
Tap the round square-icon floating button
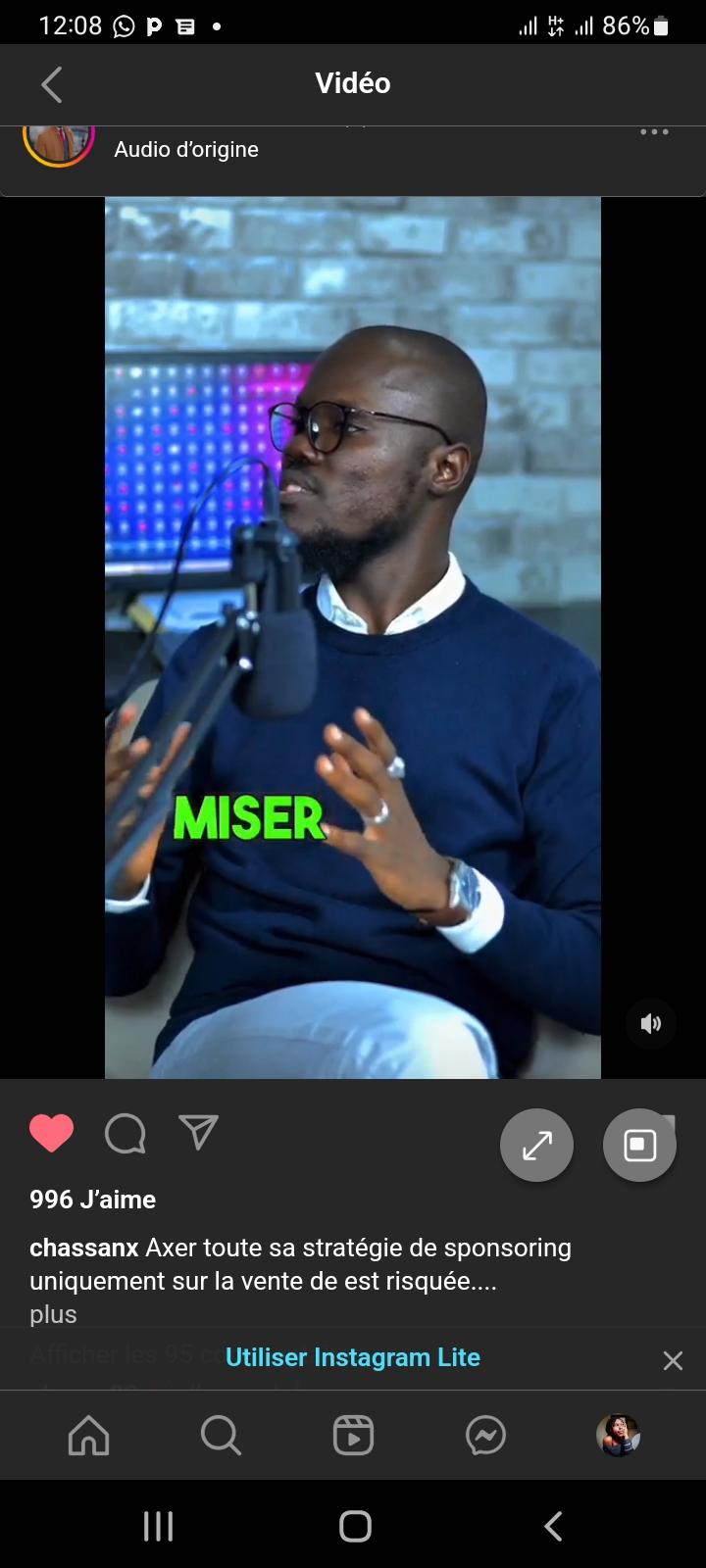click(639, 1145)
